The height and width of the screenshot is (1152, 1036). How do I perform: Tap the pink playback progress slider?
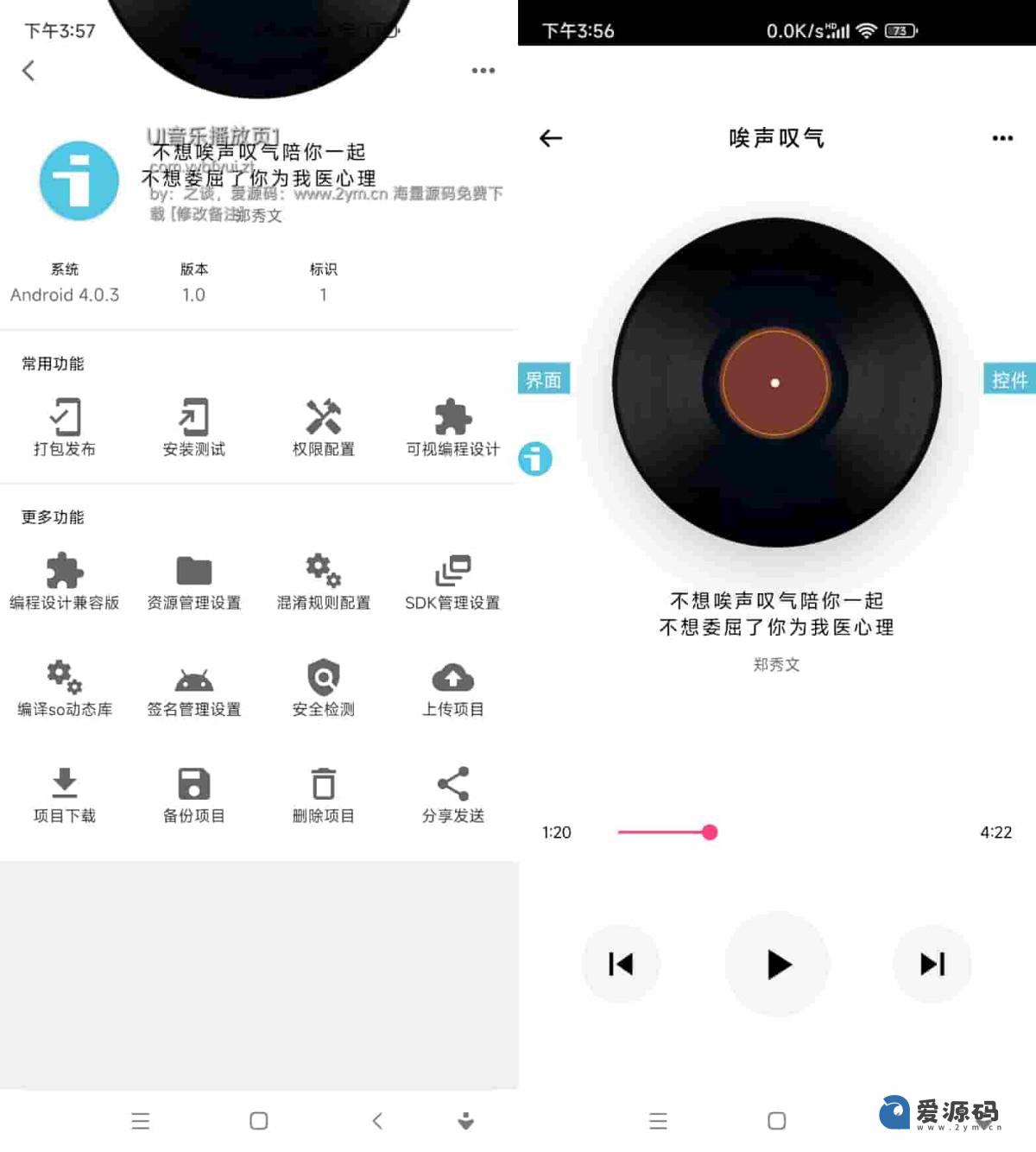710,832
